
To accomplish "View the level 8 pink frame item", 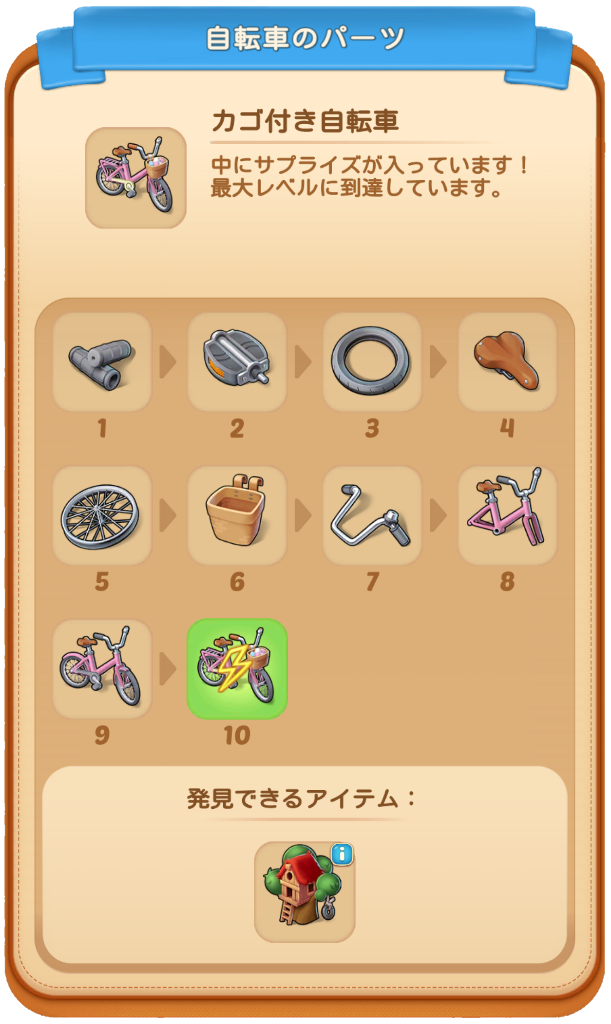I will (x=507, y=516).
